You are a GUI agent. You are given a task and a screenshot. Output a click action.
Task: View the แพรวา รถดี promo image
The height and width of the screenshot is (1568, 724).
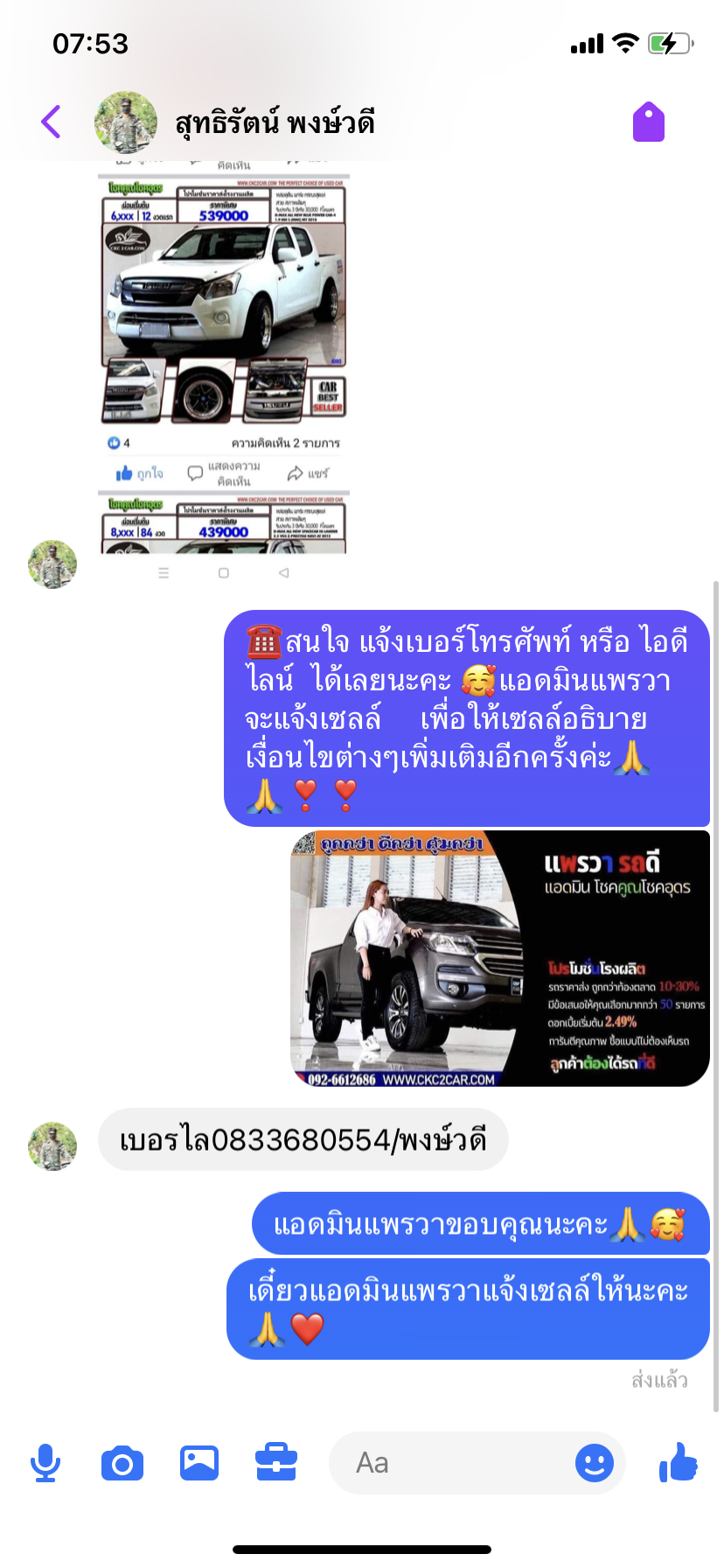tap(499, 958)
